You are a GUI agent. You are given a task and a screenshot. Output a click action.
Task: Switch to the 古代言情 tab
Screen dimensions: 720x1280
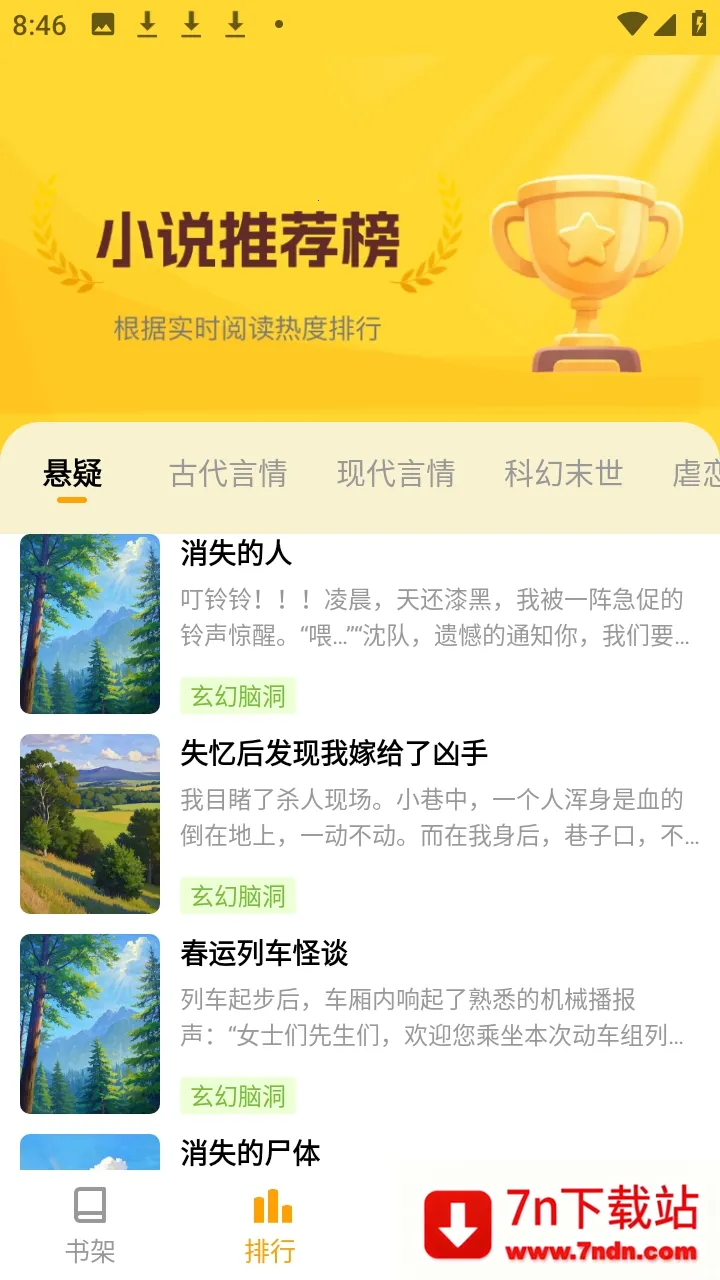pyautogui.click(x=228, y=473)
